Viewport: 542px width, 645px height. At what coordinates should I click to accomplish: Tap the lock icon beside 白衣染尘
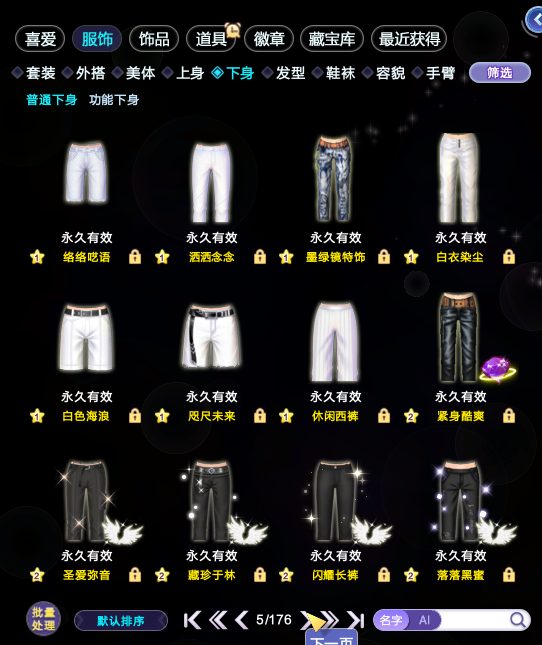pos(509,257)
